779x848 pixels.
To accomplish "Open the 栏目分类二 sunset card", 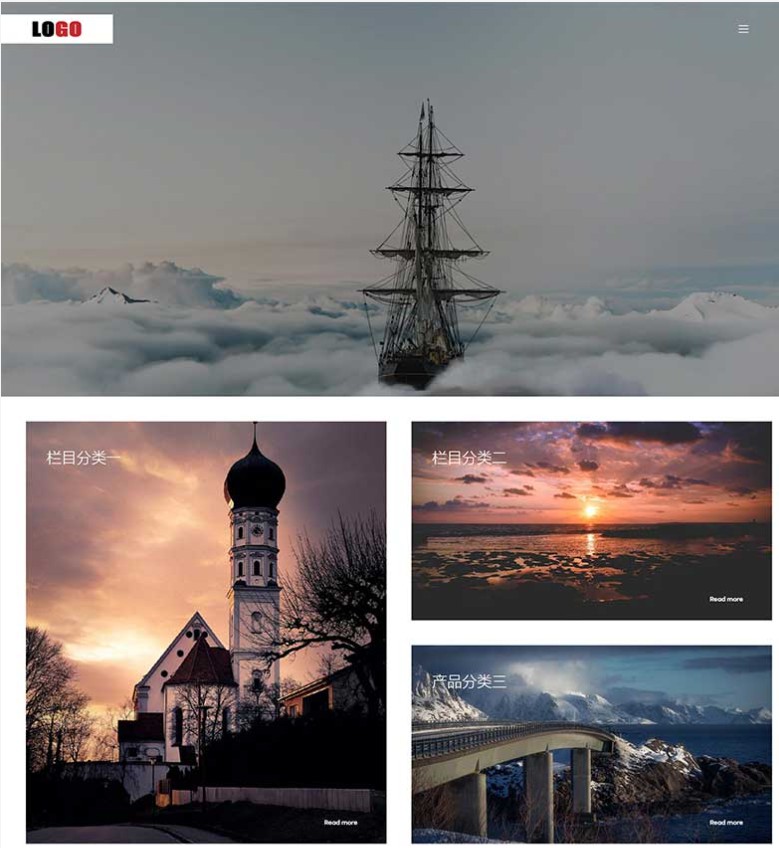I will tap(591, 520).
